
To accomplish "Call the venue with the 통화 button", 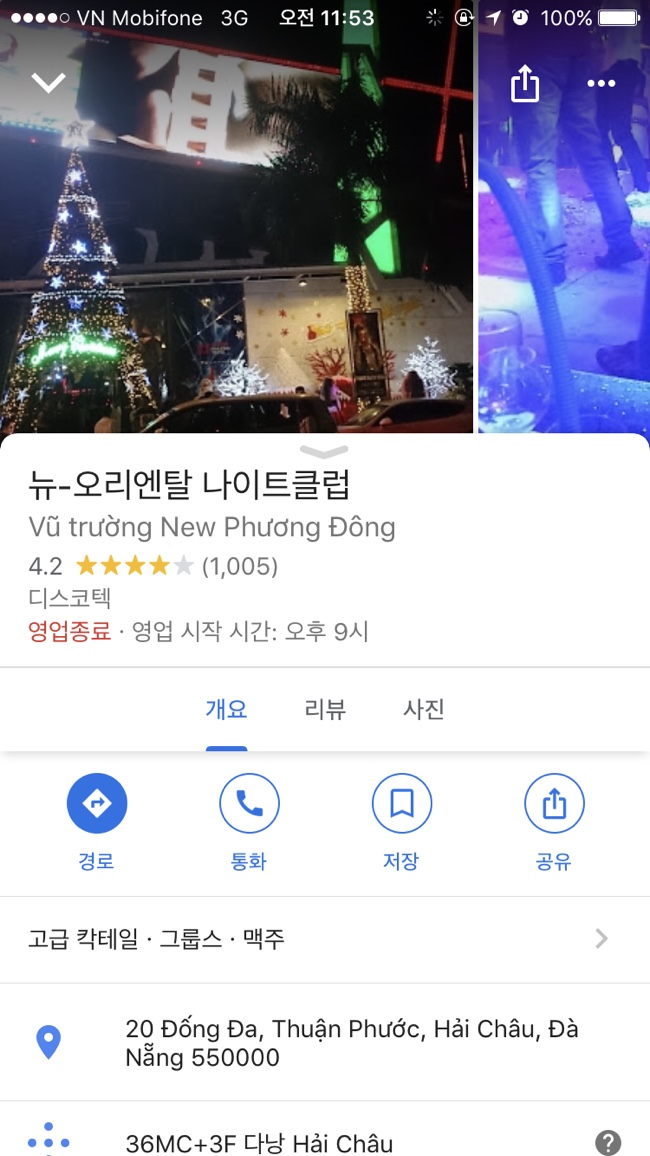I will coord(249,803).
